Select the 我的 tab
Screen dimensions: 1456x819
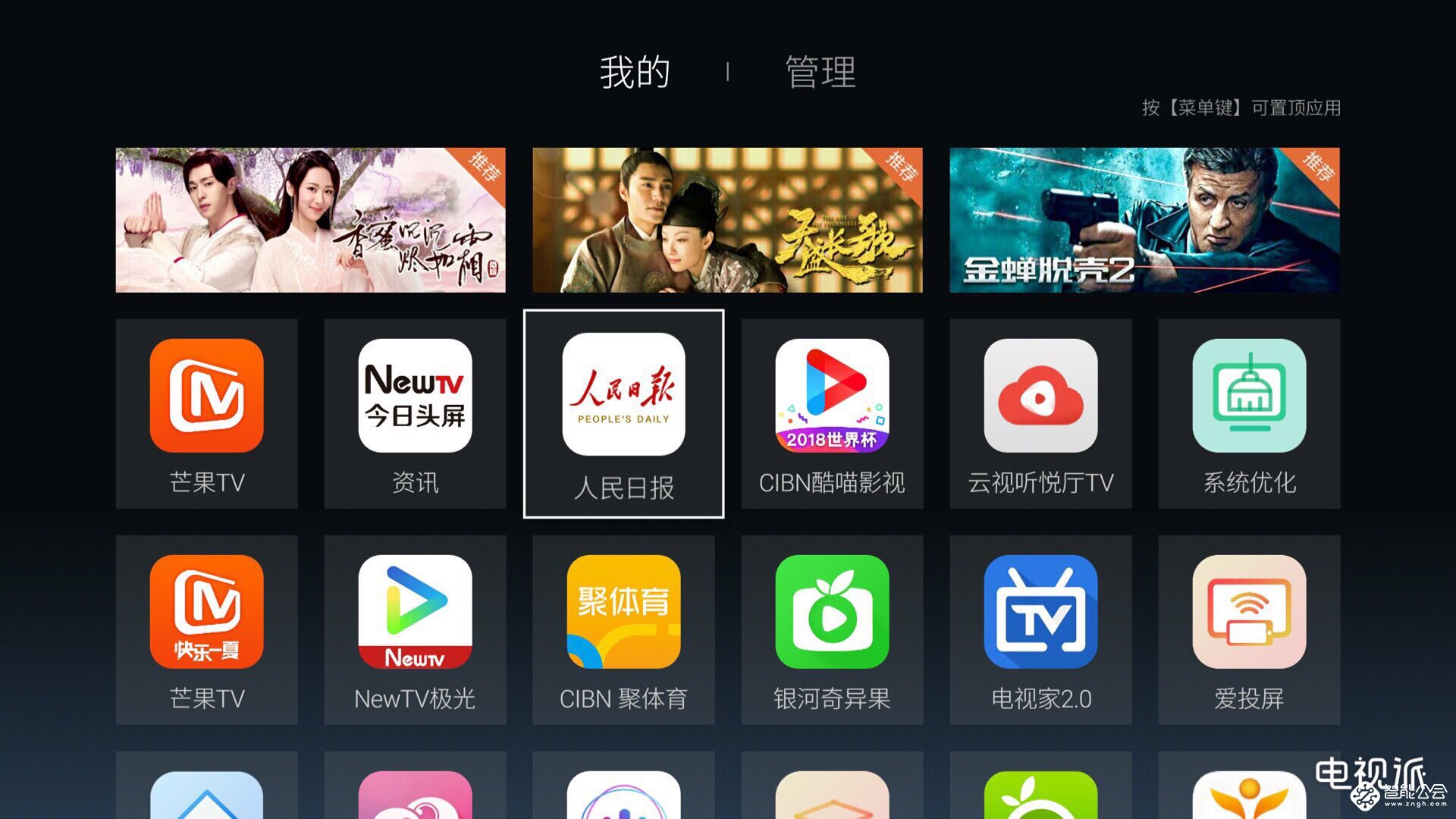coord(635,72)
